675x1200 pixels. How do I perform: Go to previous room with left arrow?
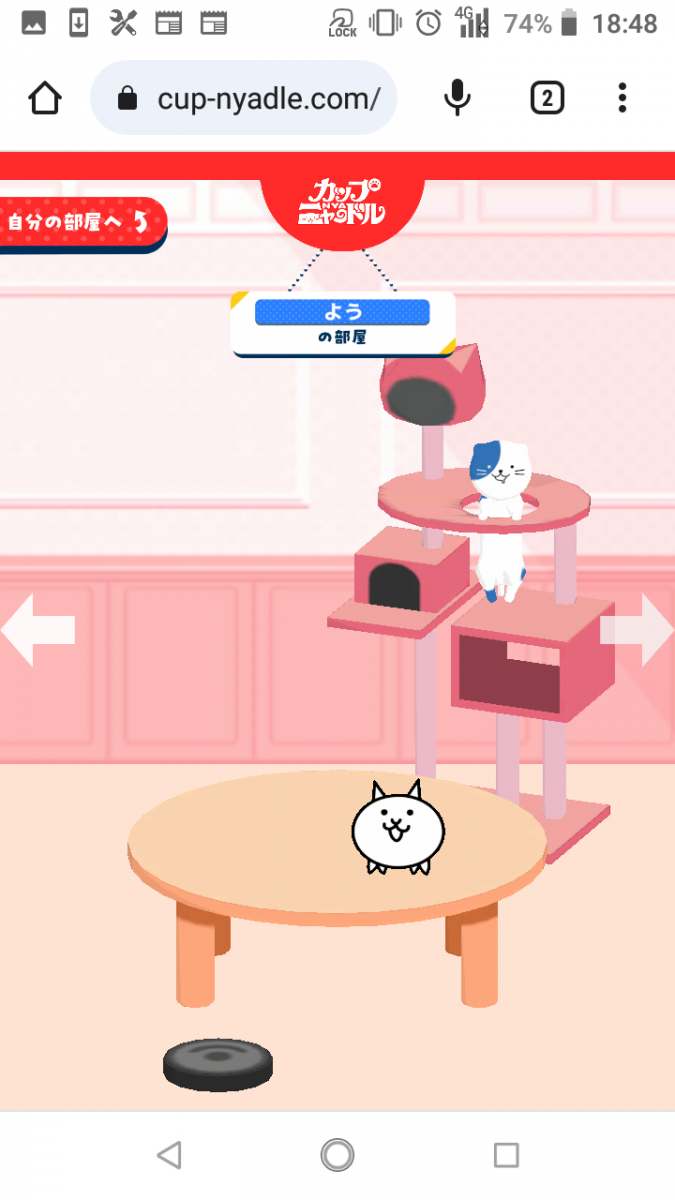pyautogui.click(x=38, y=629)
